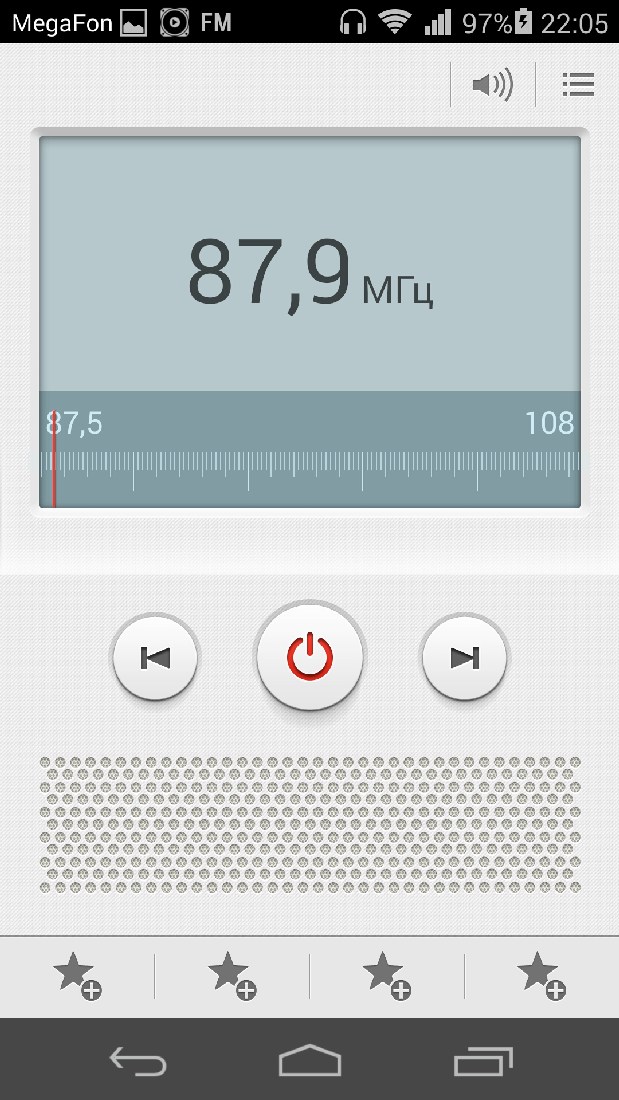Toggle the loudspeaker output icon
619x1100 pixels.
492,85
